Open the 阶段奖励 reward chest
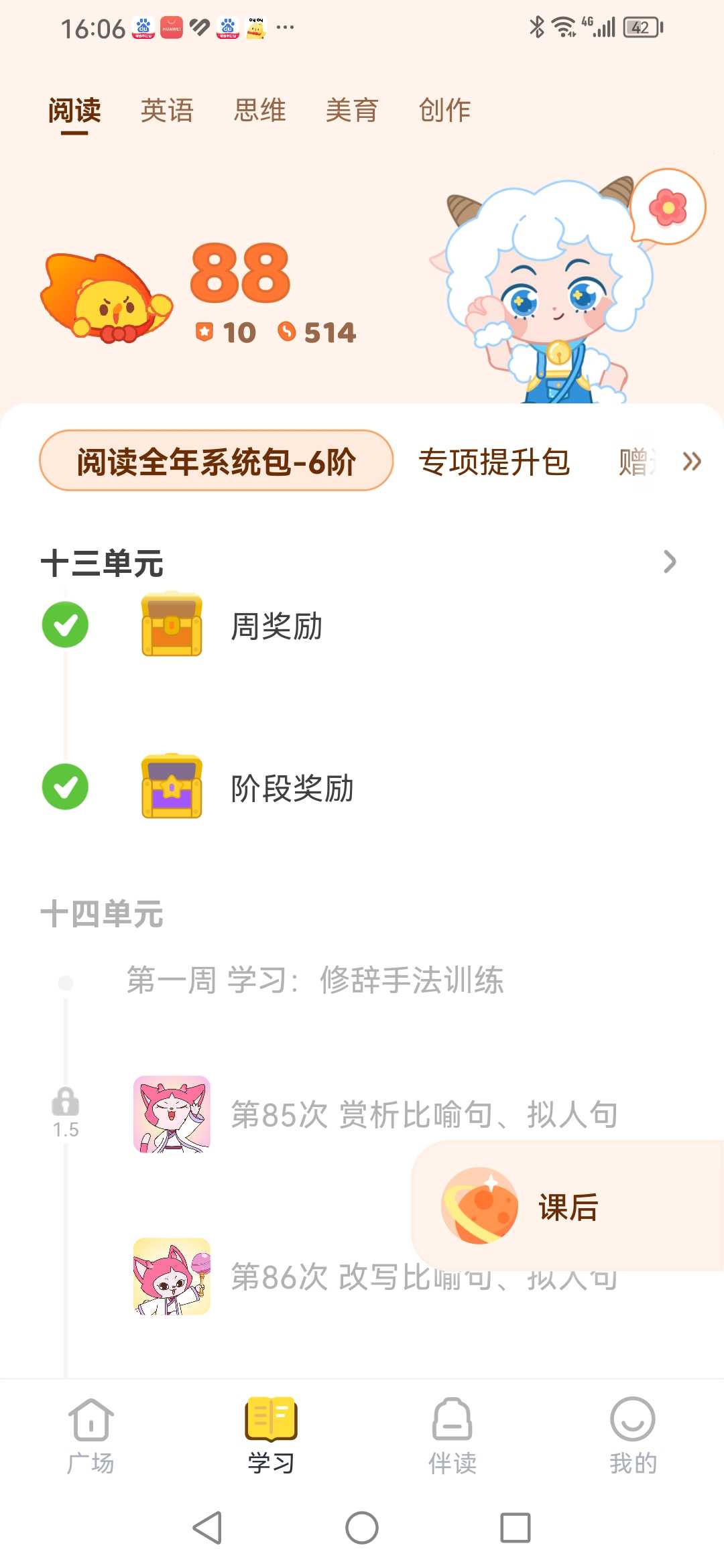This screenshot has width=724, height=1568. 172,787
